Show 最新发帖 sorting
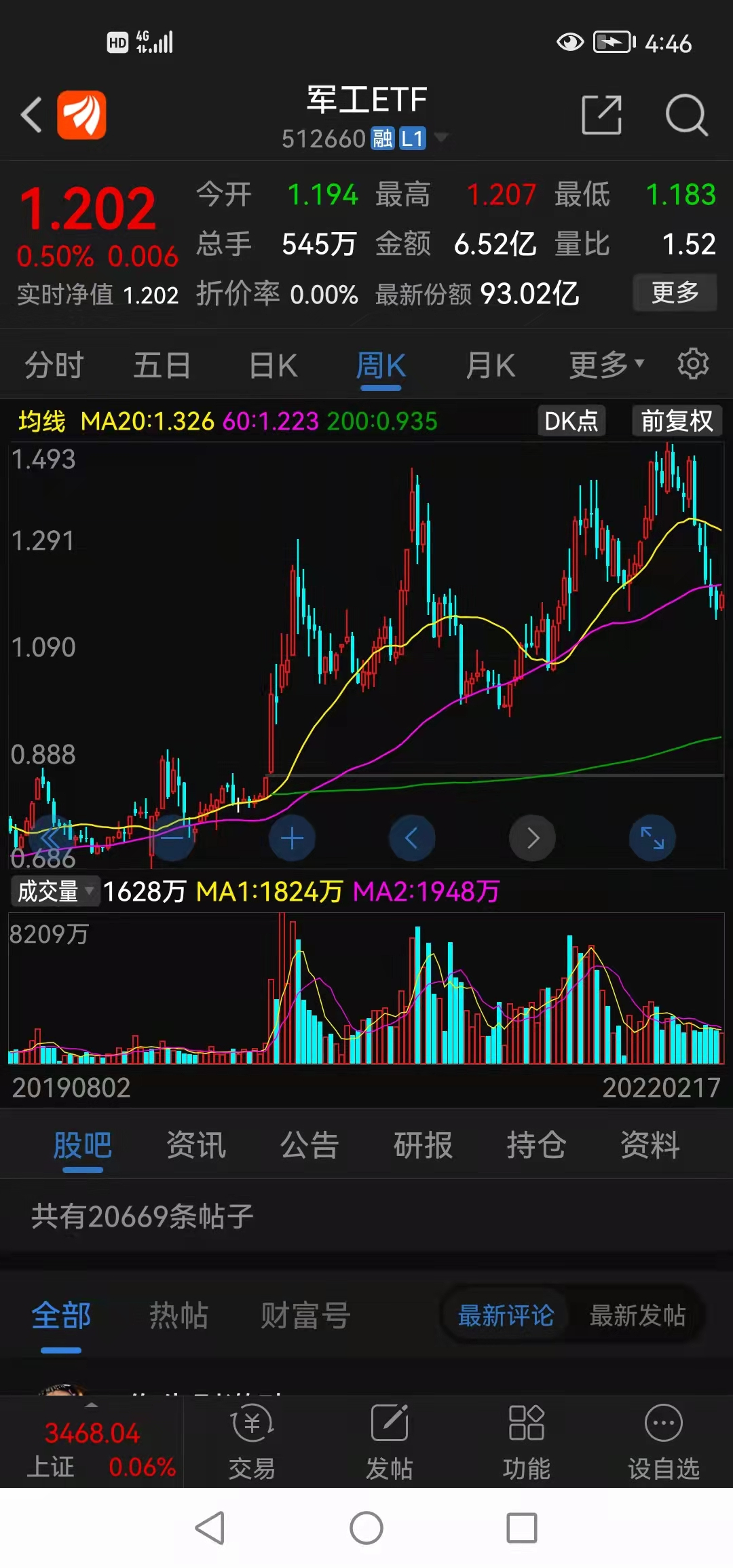This screenshot has width=733, height=1568. (637, 1315)
